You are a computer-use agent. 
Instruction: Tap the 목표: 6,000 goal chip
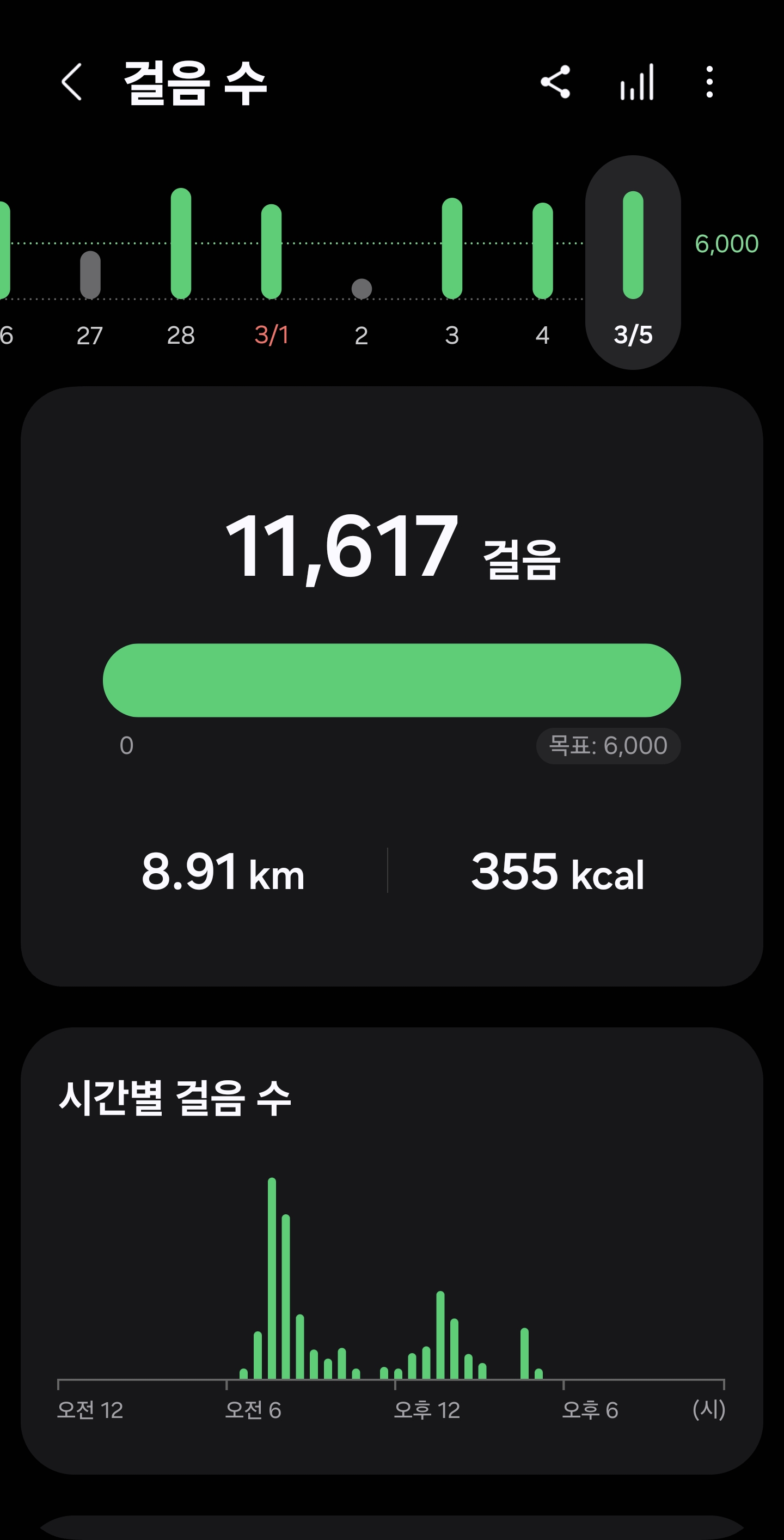coord(608,746)
